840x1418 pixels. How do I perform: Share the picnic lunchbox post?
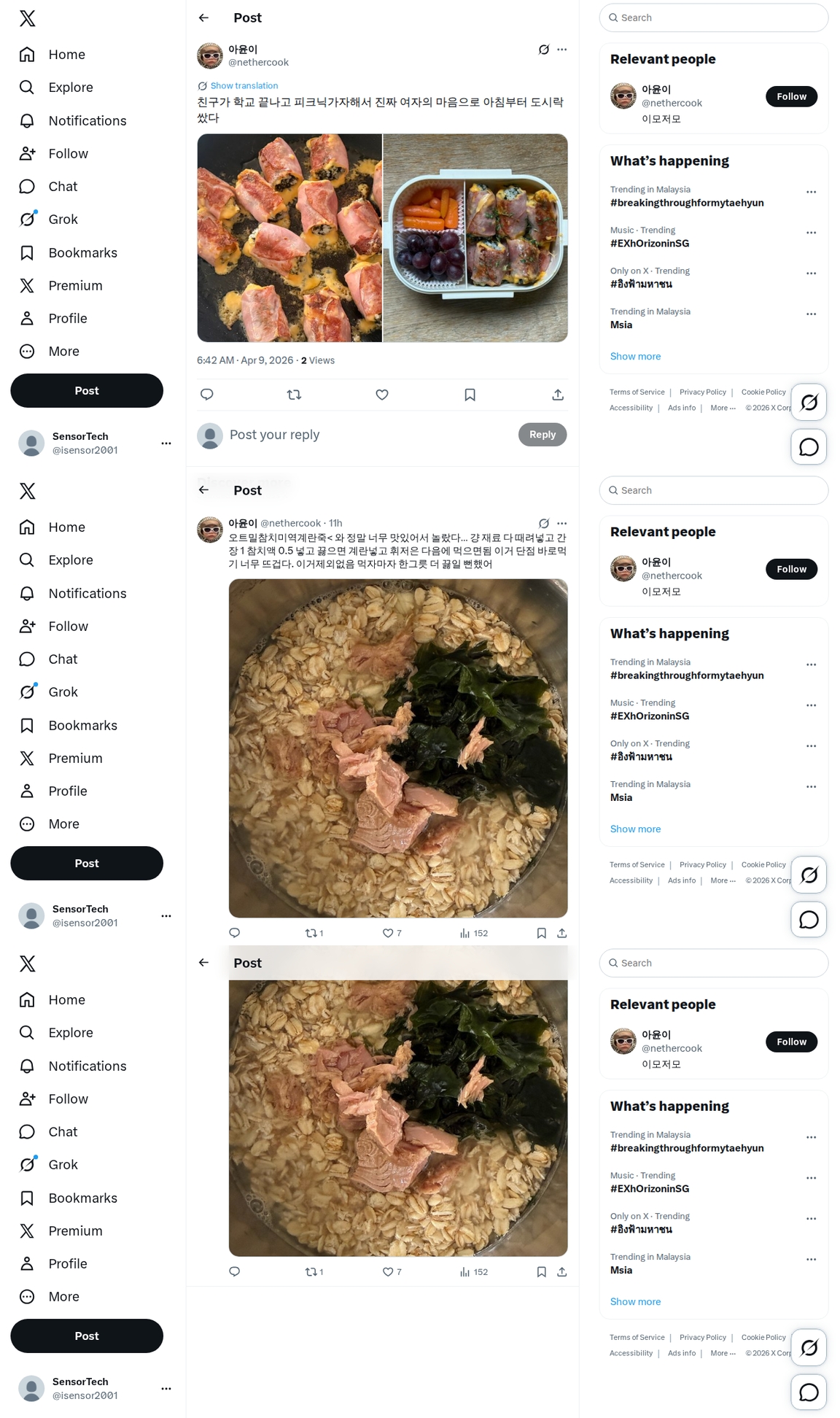click(x=558, y=395)
